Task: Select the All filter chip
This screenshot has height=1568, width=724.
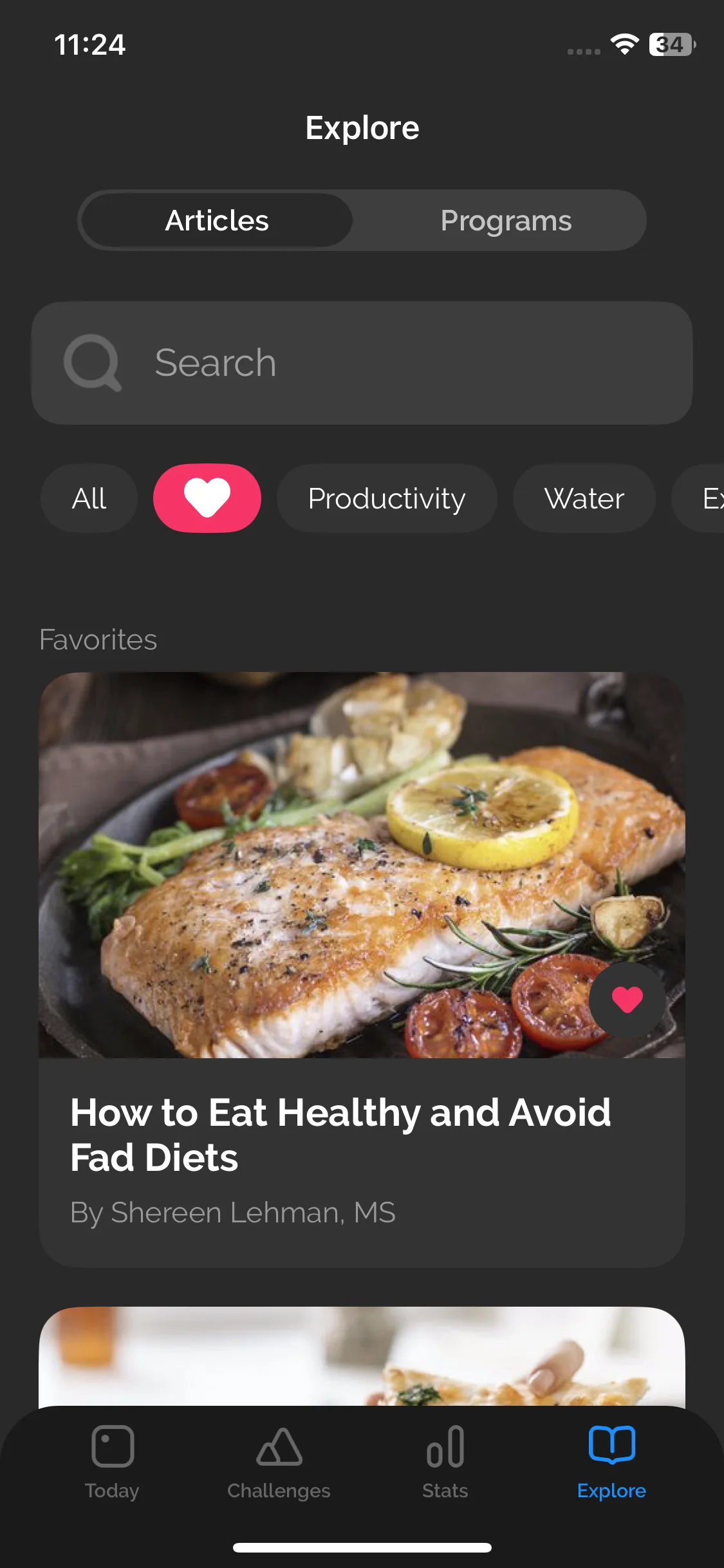Action: 89,498
